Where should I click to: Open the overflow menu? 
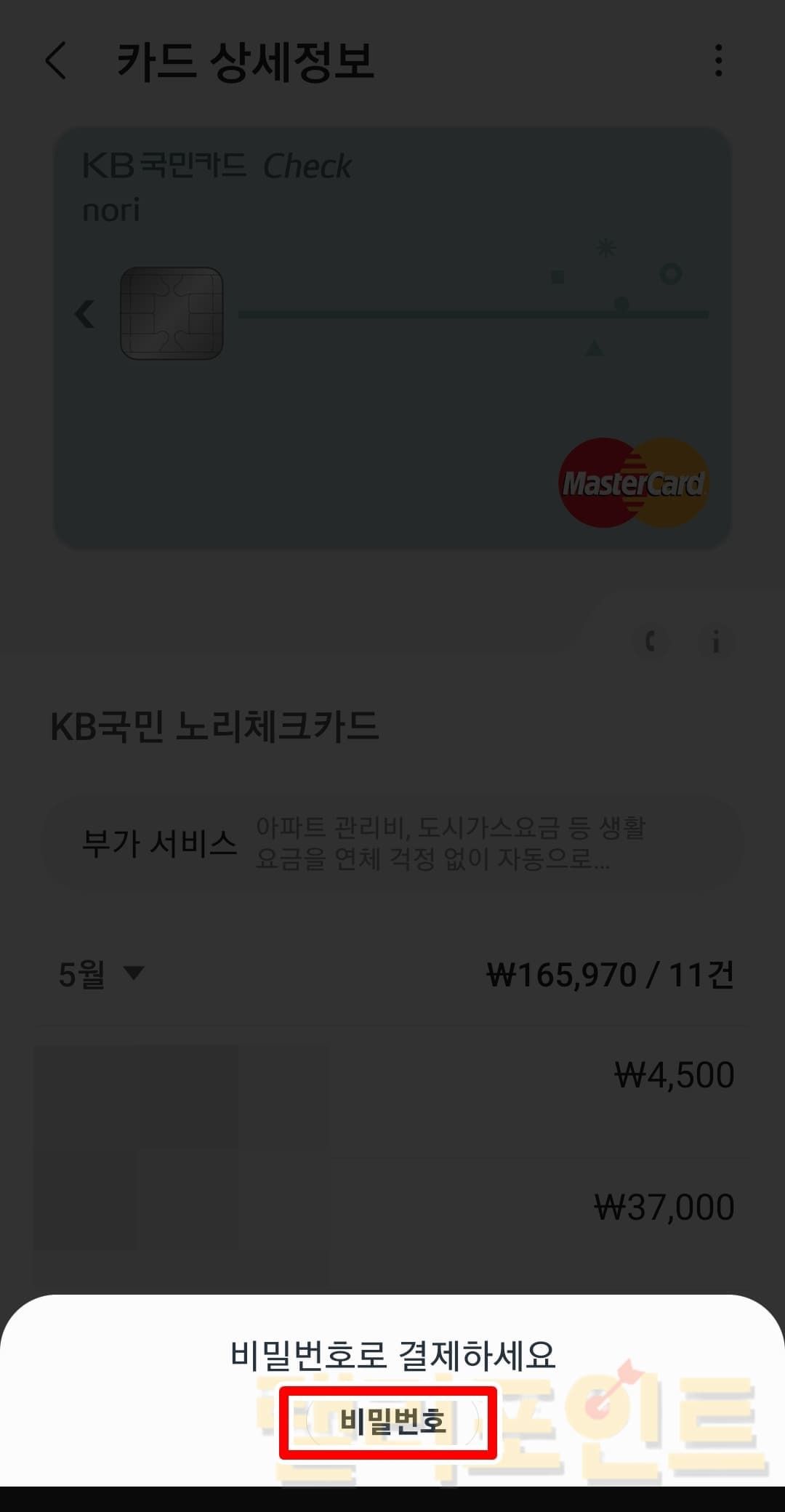pos(718,60)
